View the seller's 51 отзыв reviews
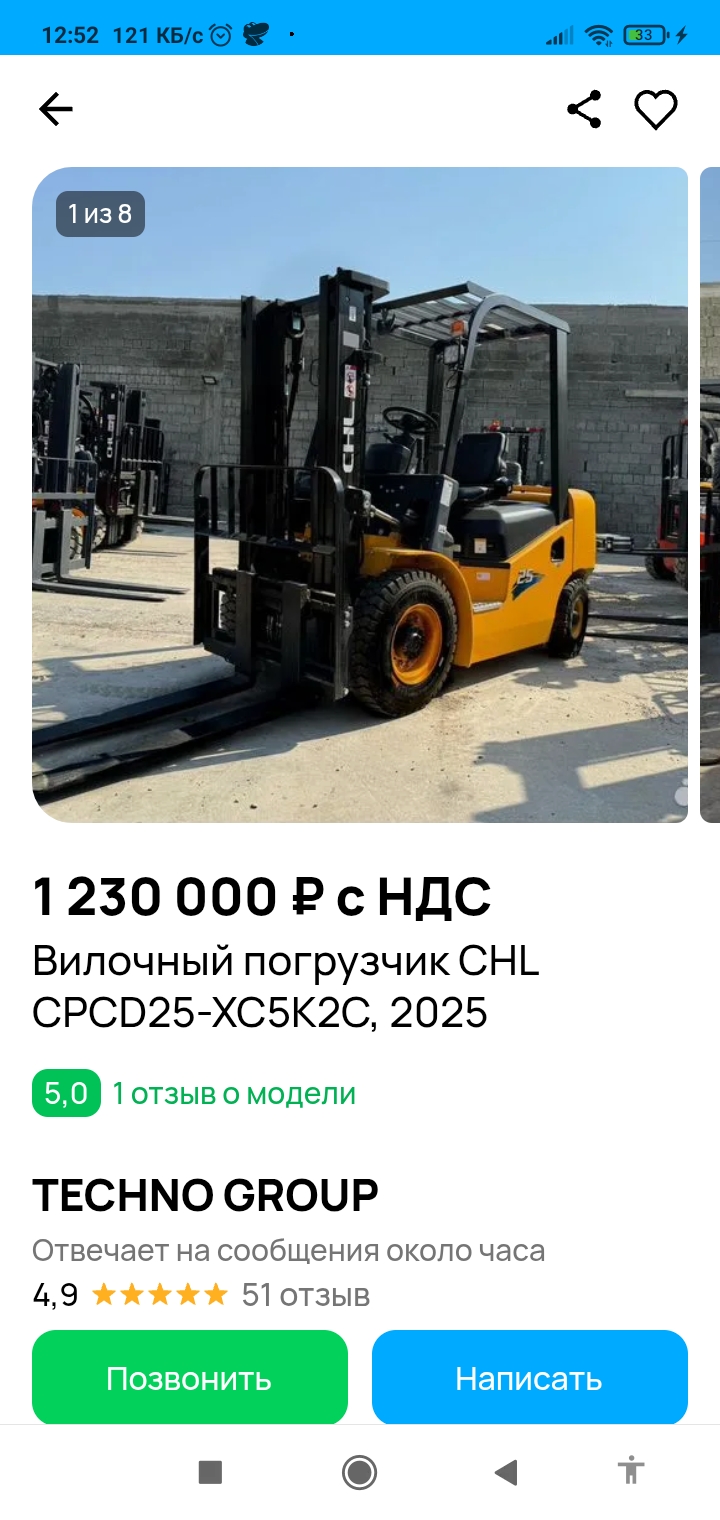Image resolution: width=720 pixels, height=1520 pixels. tap(305, 1295)
